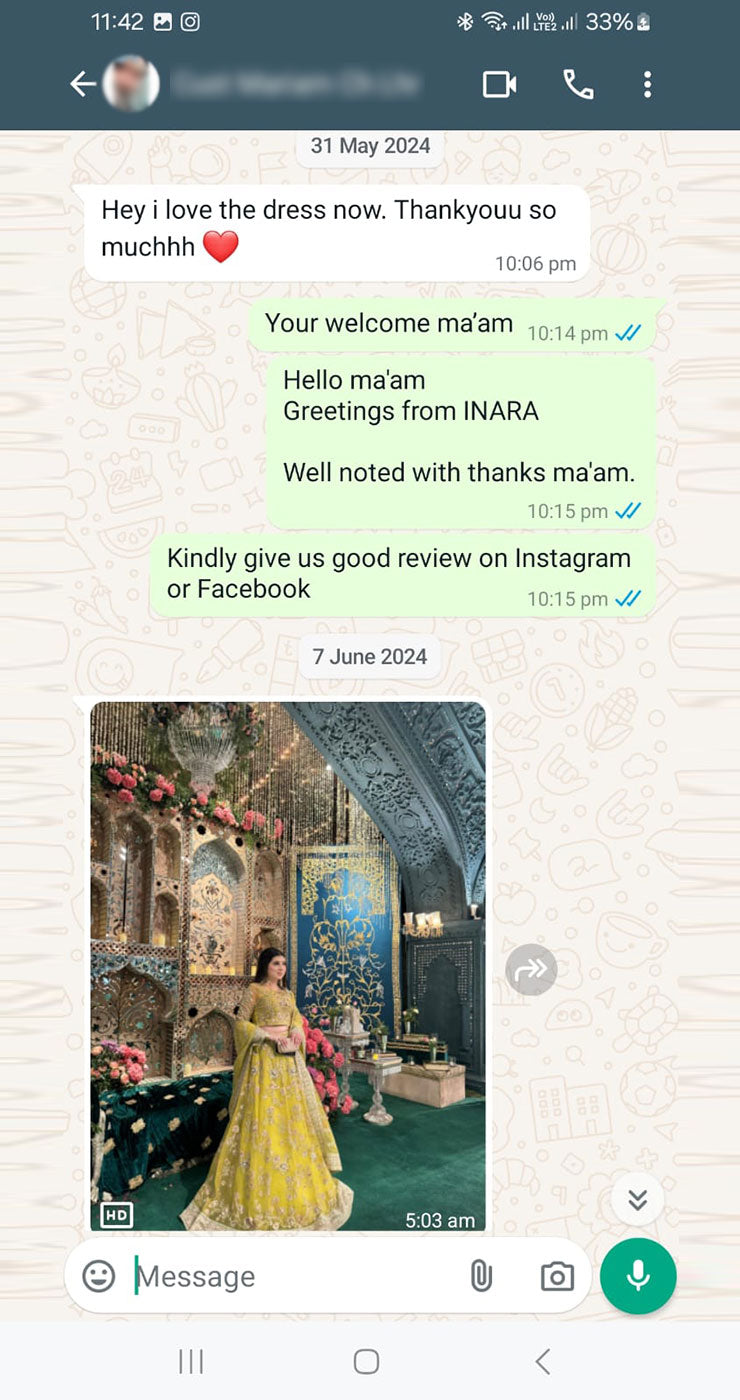Screen dimensions: 740x1400
Task: Go back to the chat list
Action: click(81, 85)
